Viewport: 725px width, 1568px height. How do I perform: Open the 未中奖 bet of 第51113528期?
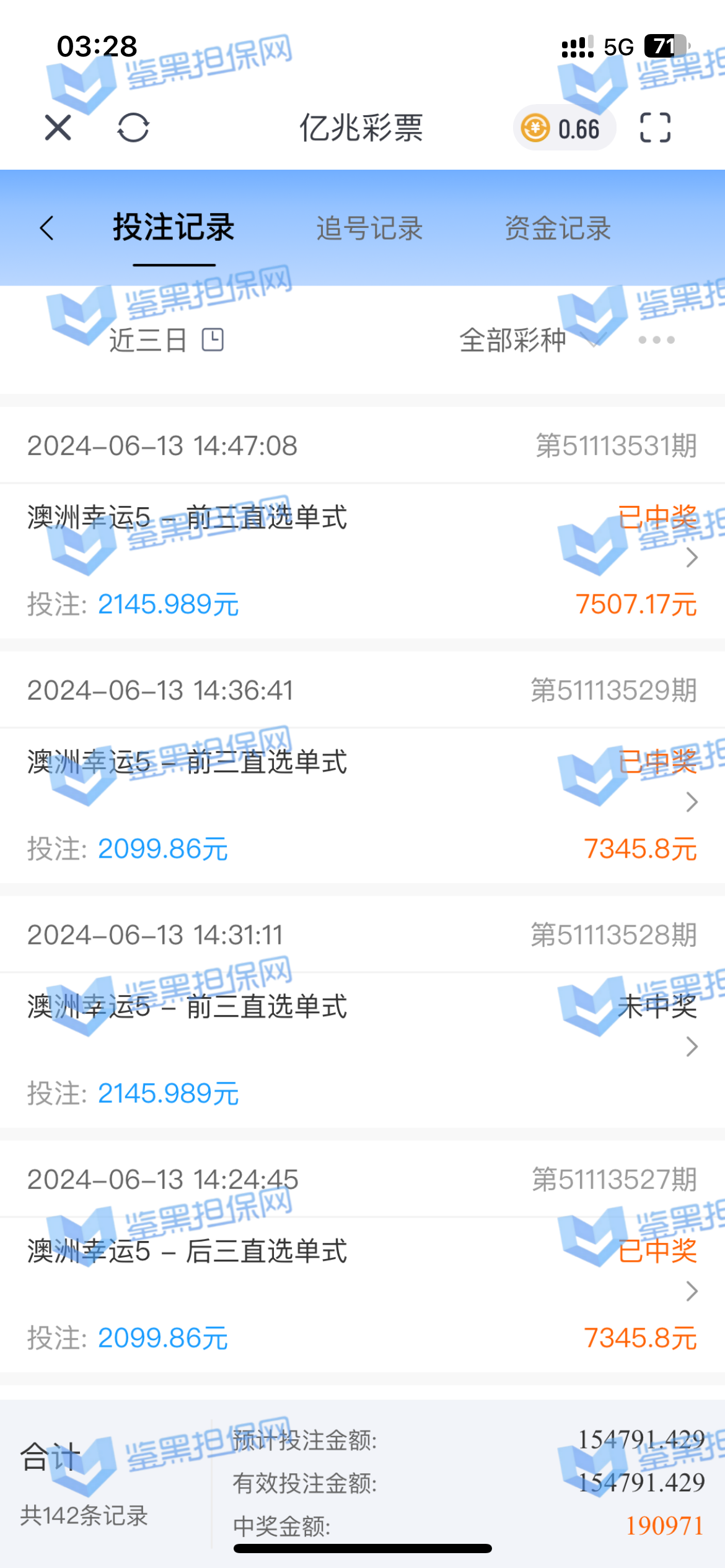(362, 1048)
